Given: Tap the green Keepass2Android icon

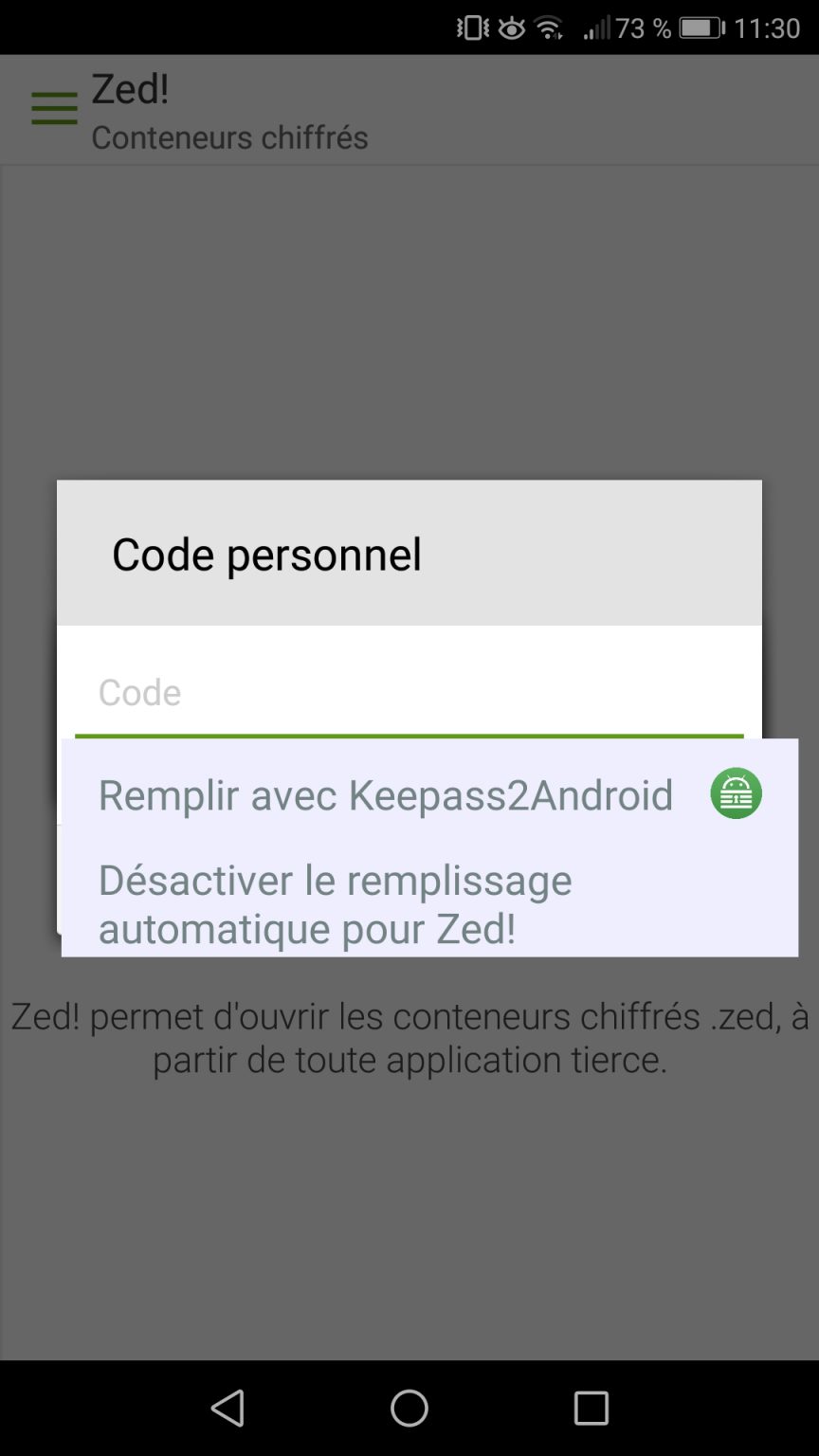Looking at the screenshot, I should tap(736, 793).
